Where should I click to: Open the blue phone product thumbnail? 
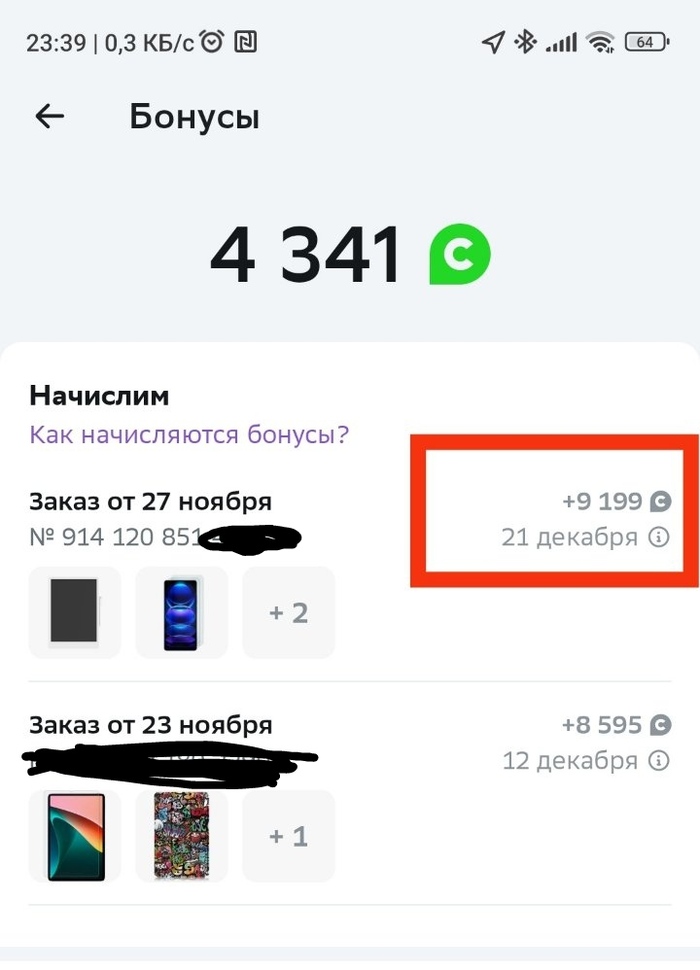click(181, 613)
